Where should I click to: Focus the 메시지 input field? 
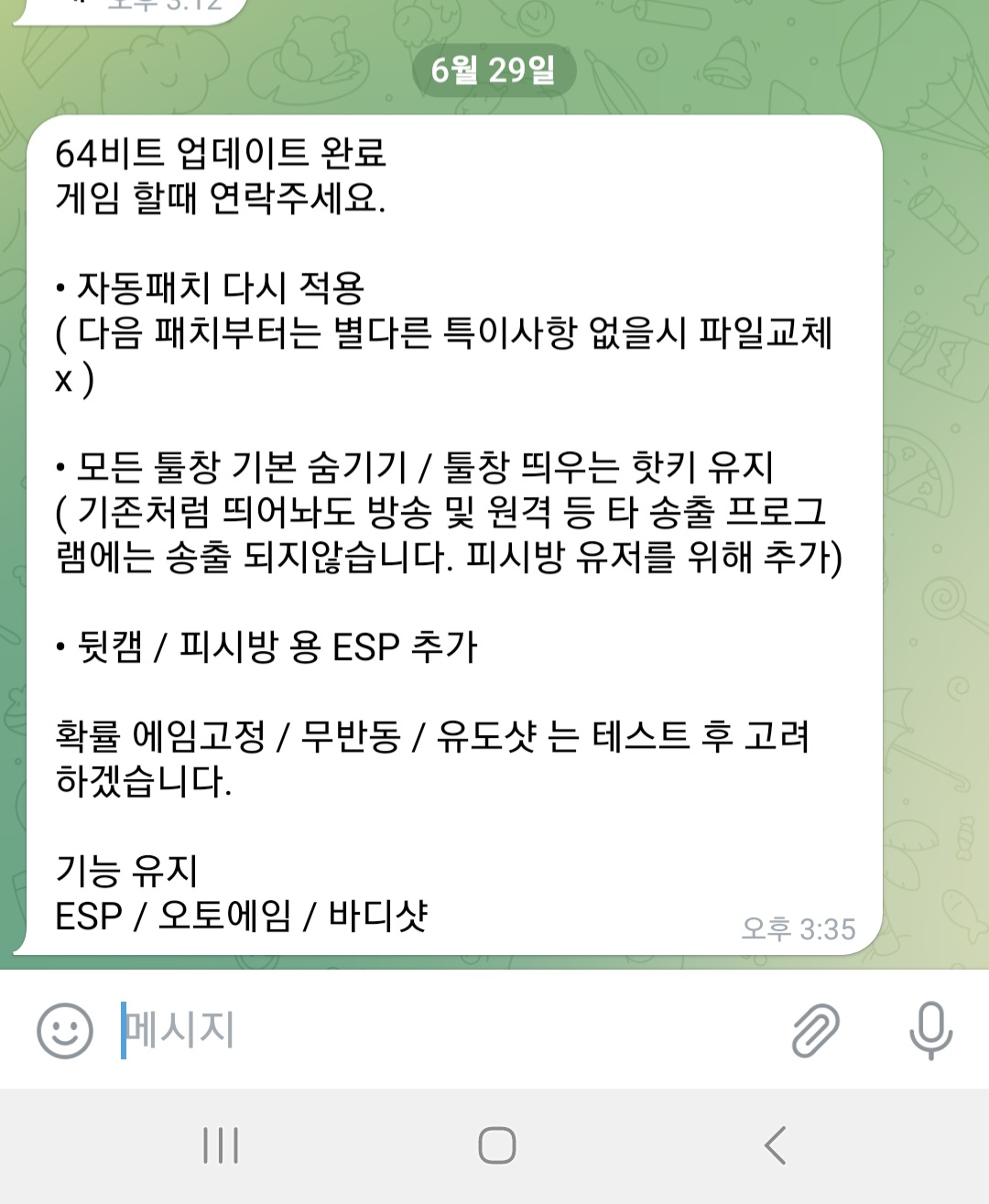[x=440, y=1030]
